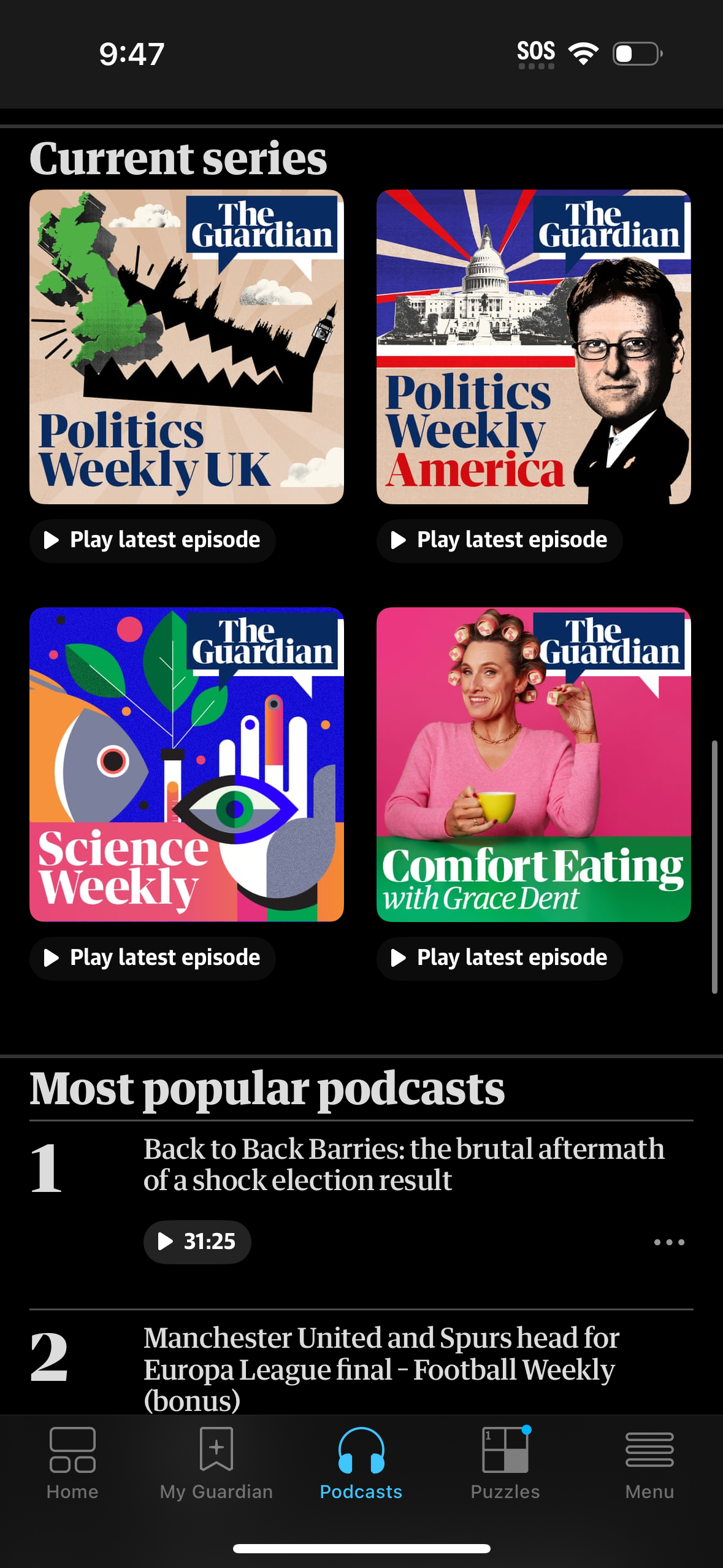Open more options for Back to Back Barries
The width and height of the screenshot is (723, 1568).
[x=668, y=1242]
